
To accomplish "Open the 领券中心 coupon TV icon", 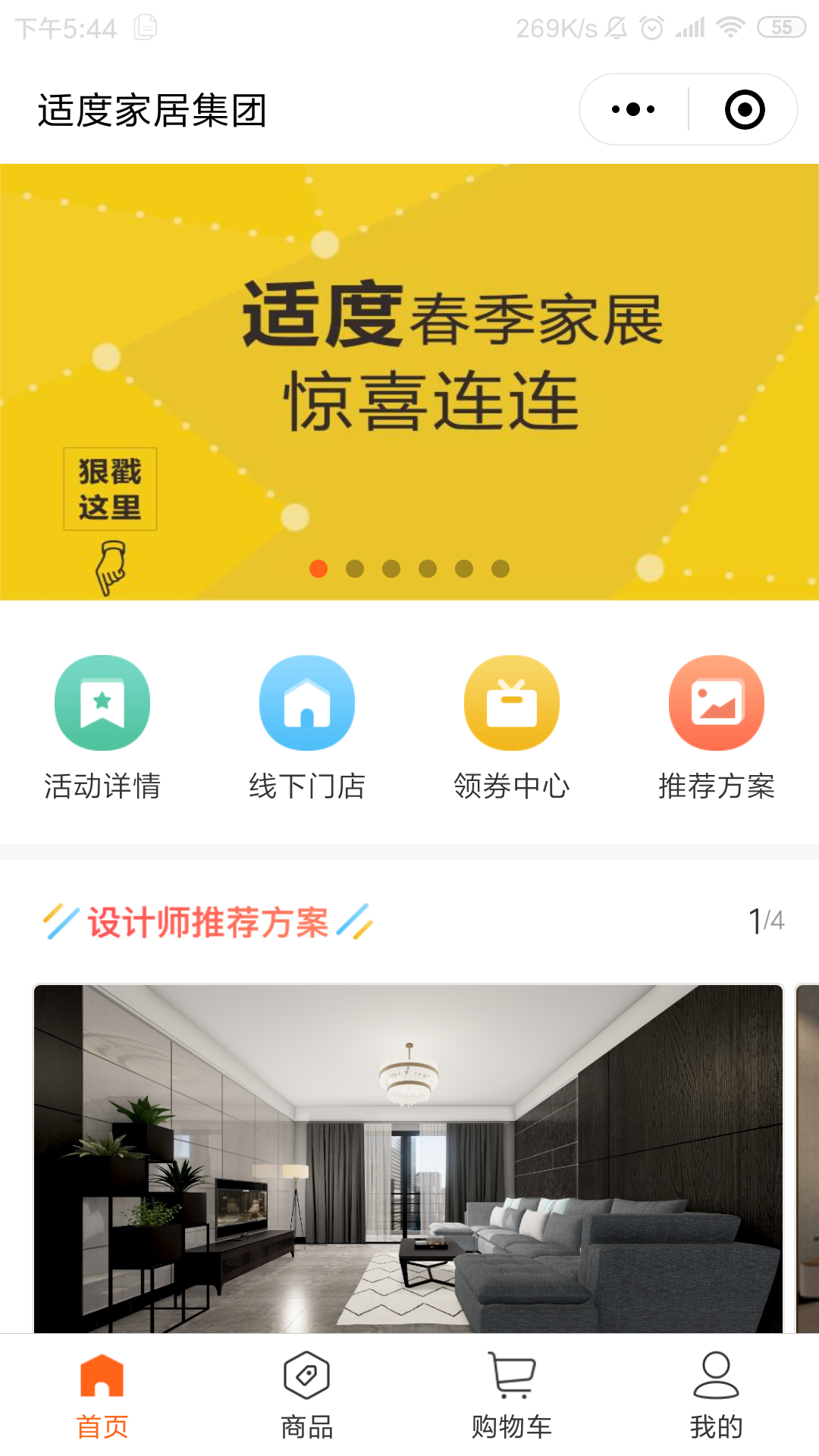I will (512, 702).
